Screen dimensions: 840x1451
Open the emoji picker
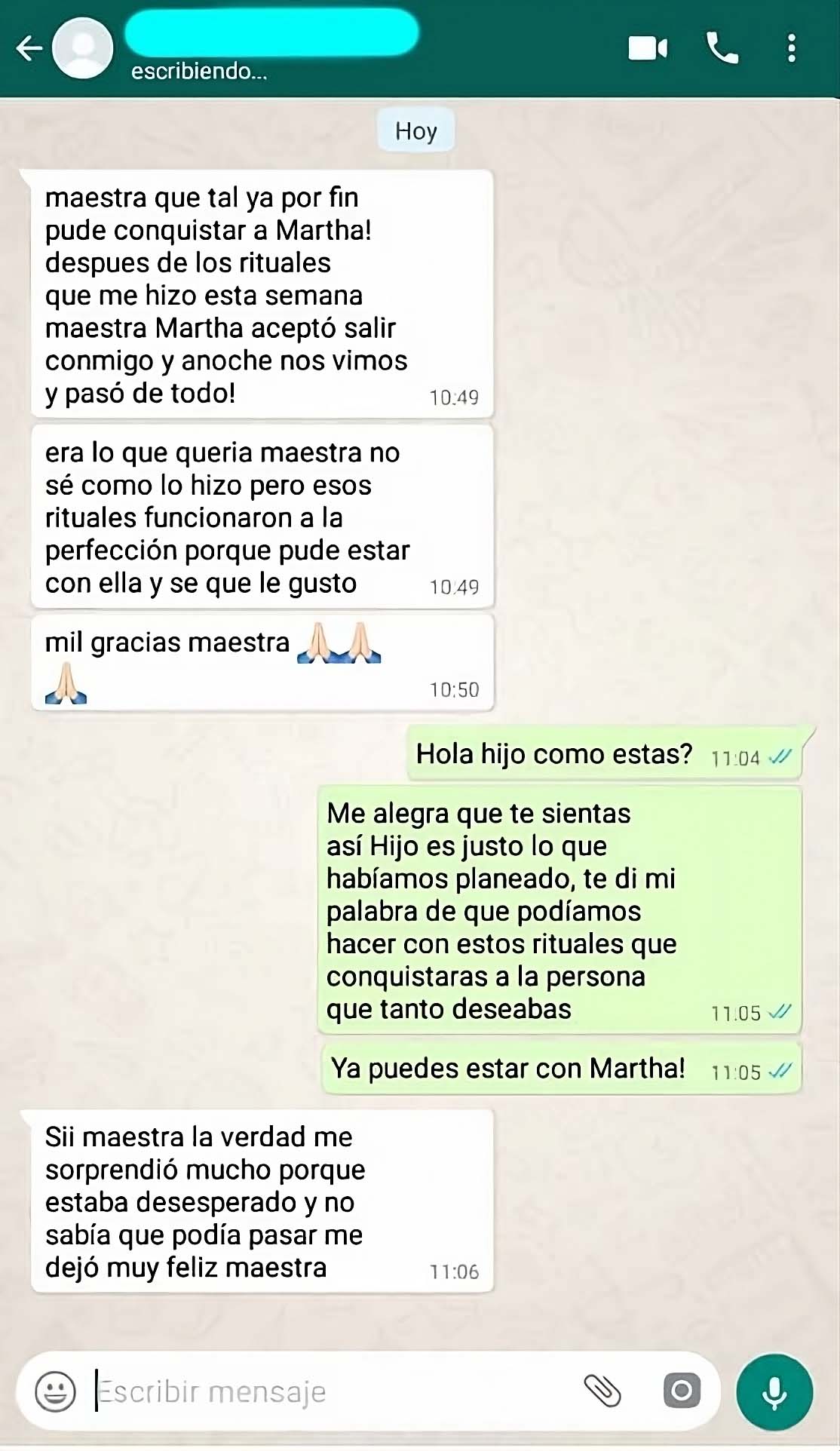[x=56, y=1391]
